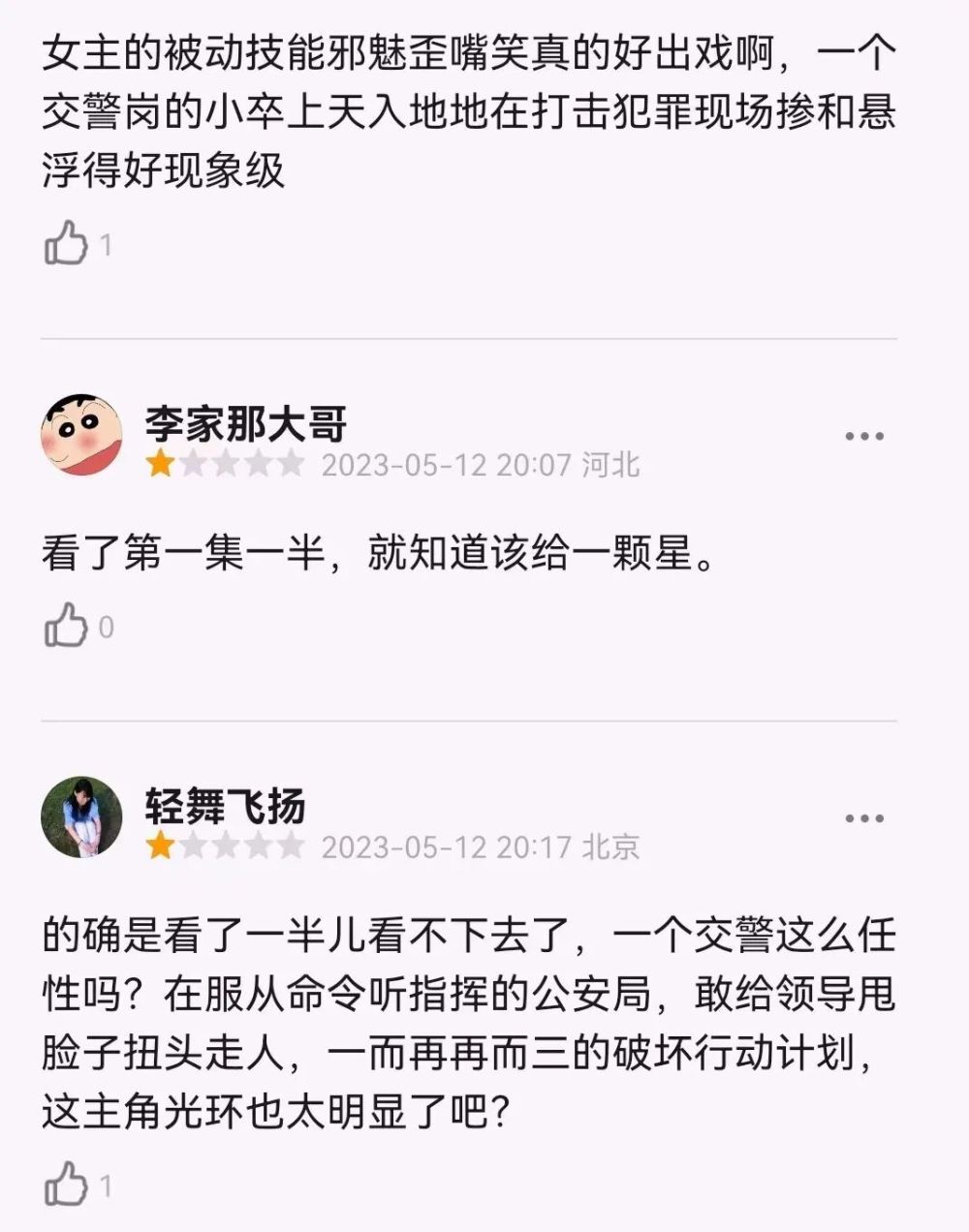View 轻舞飞扬's profile picture

click(x=81, y=816)
